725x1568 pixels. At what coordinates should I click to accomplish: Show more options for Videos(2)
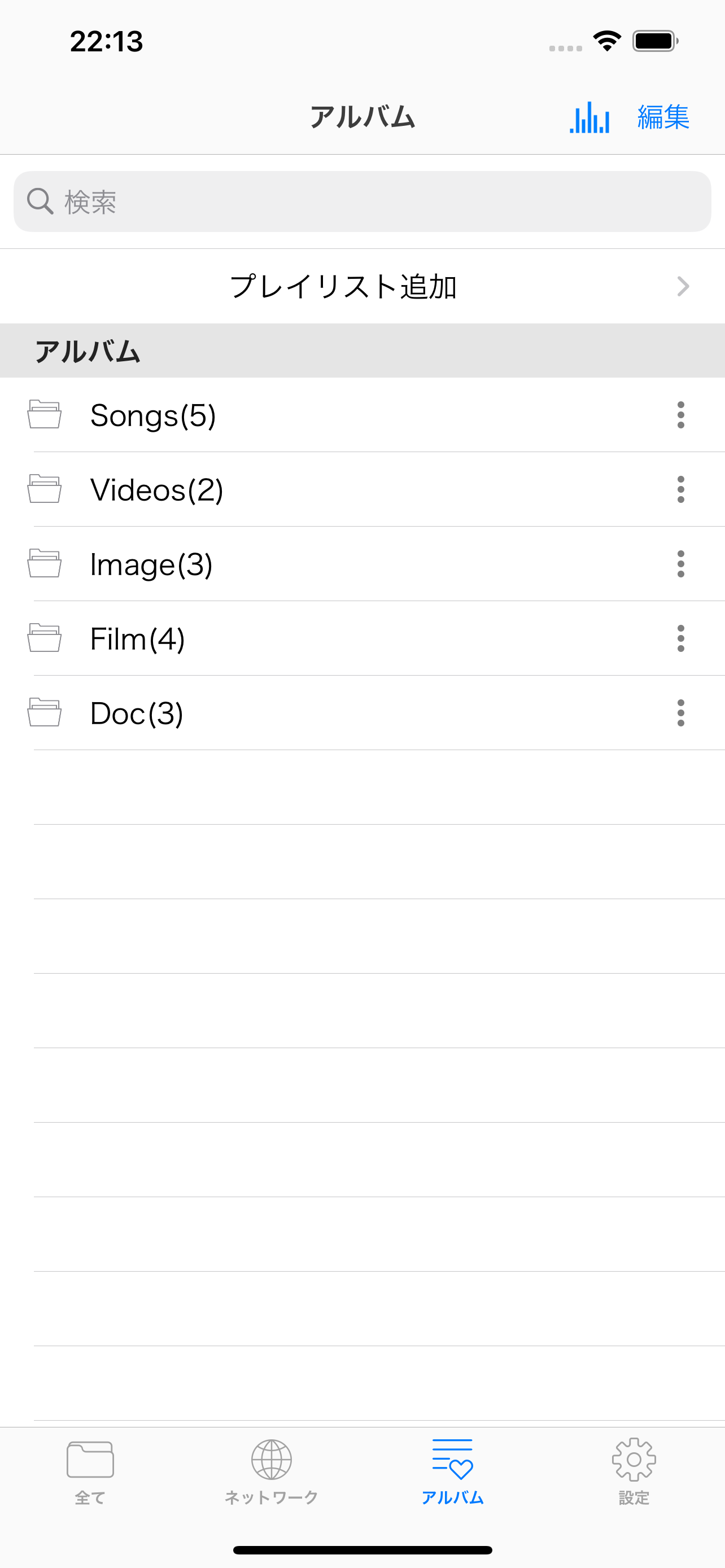click(680, 489)
